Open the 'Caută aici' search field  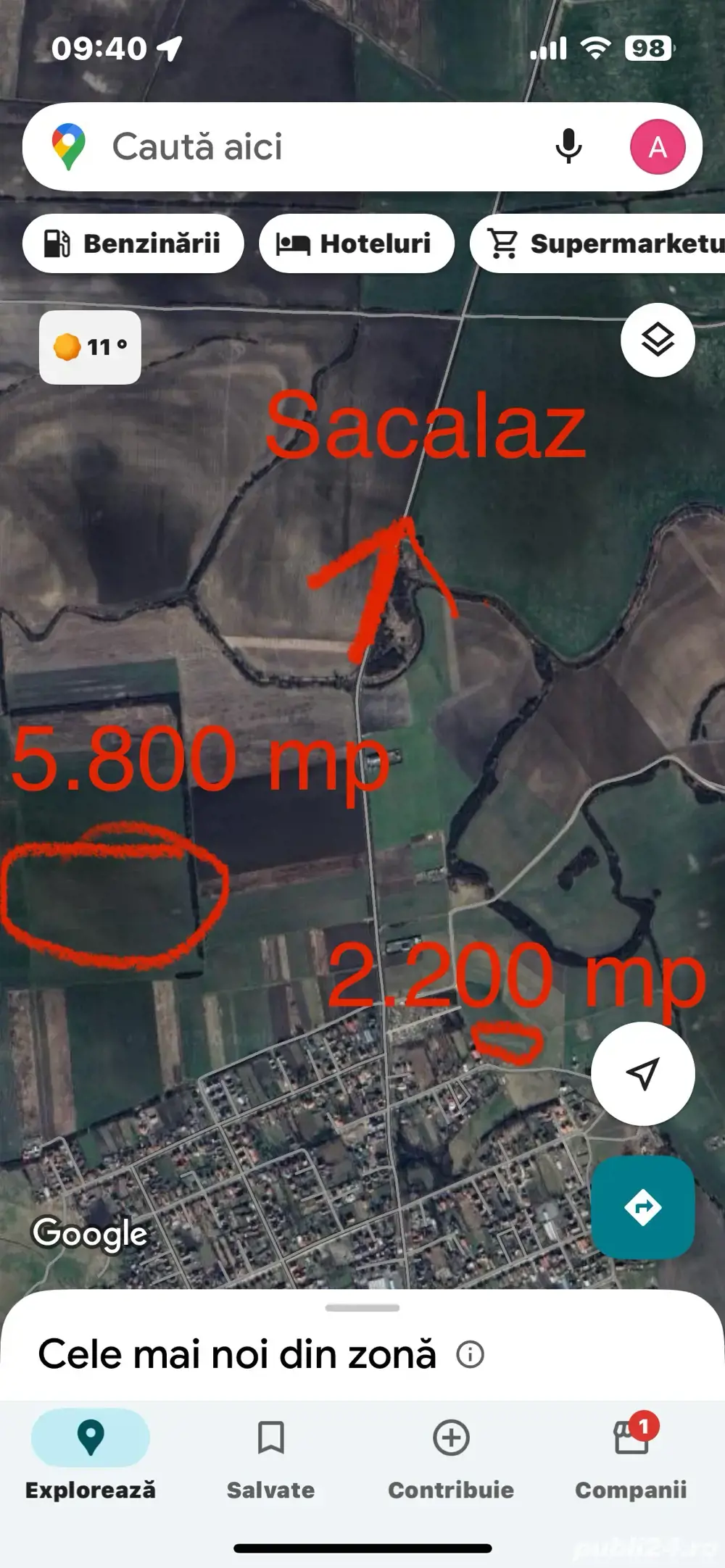tap(290, 147)
